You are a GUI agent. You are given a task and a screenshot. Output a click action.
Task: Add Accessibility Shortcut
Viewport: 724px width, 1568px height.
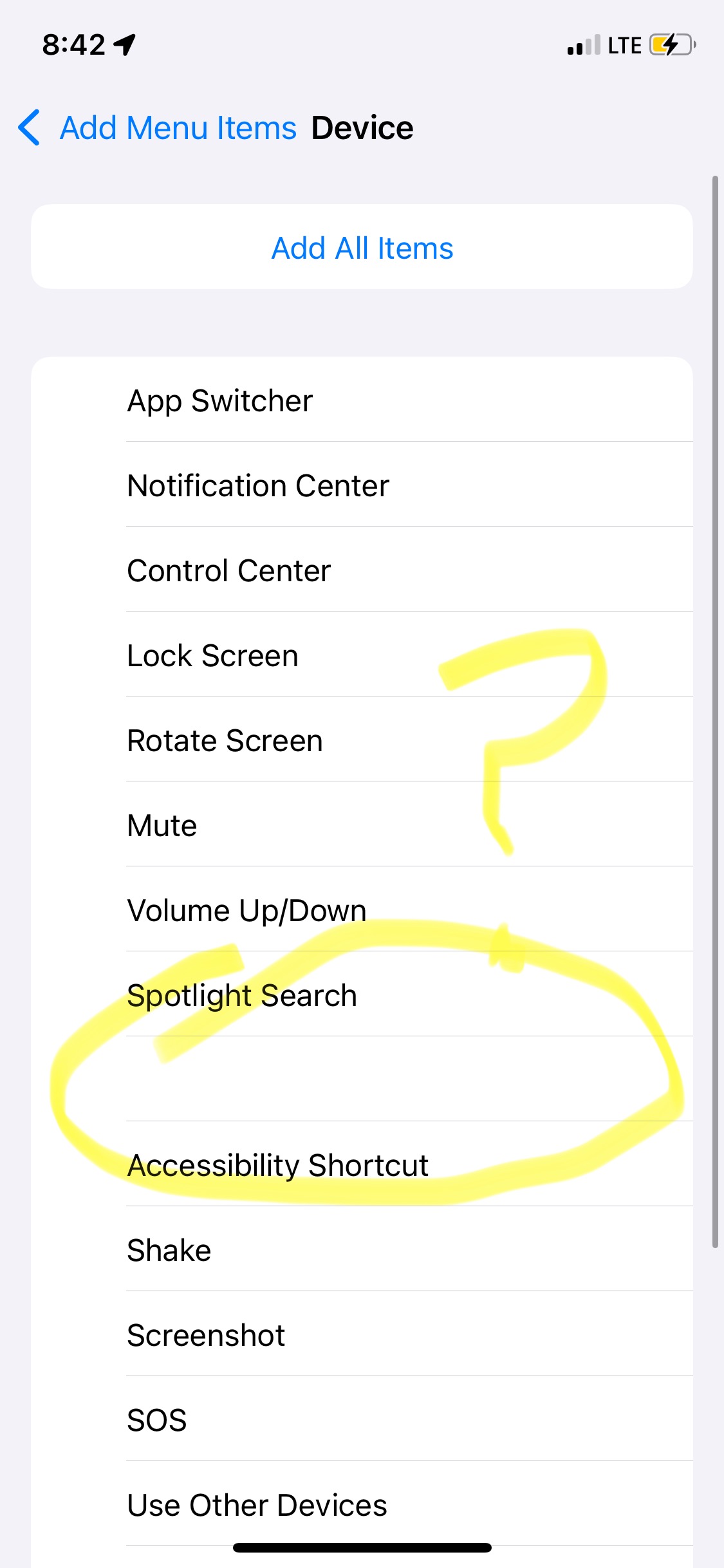277,1165
